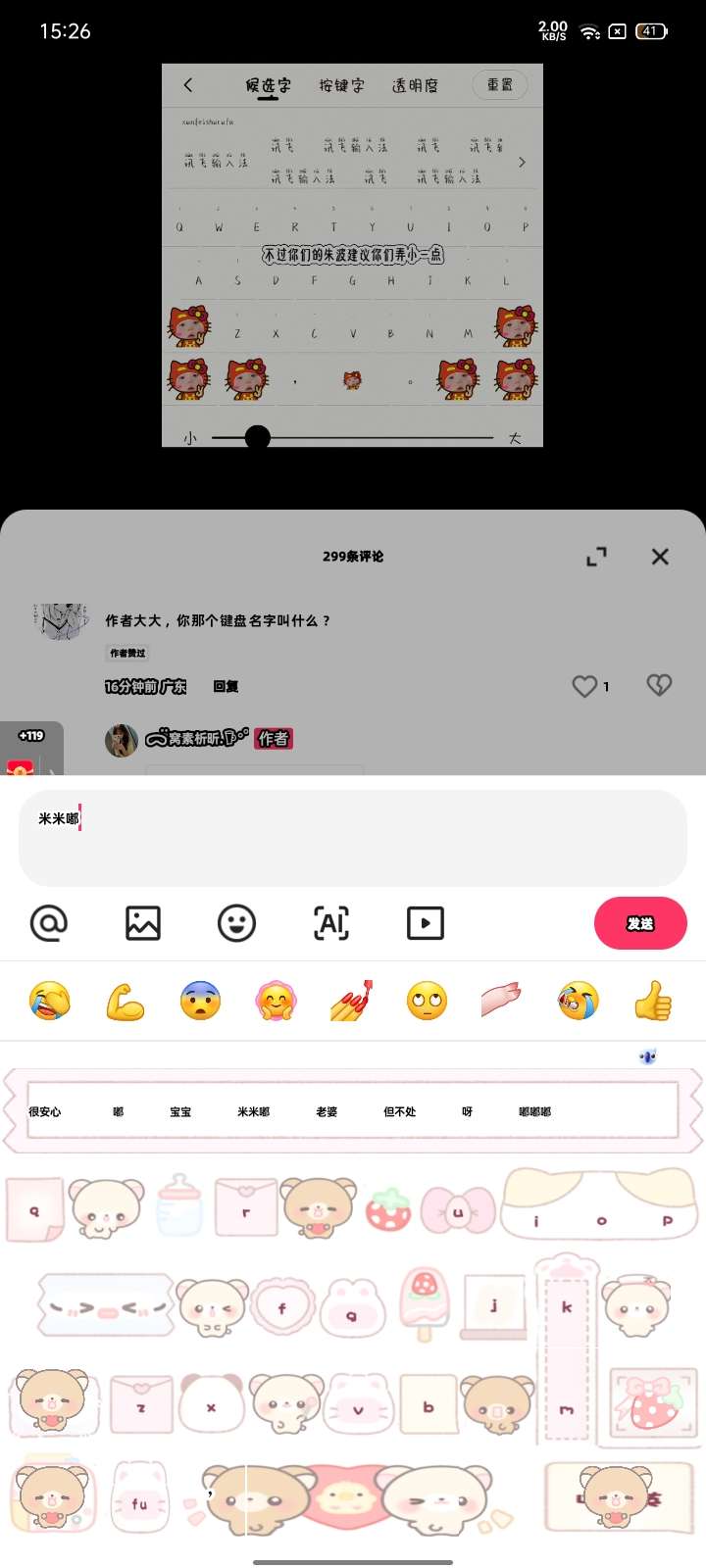This screenshot has height=1568, width=706.
Task: Insert the eye-roll quick emoji
Action: point(427,1002)
